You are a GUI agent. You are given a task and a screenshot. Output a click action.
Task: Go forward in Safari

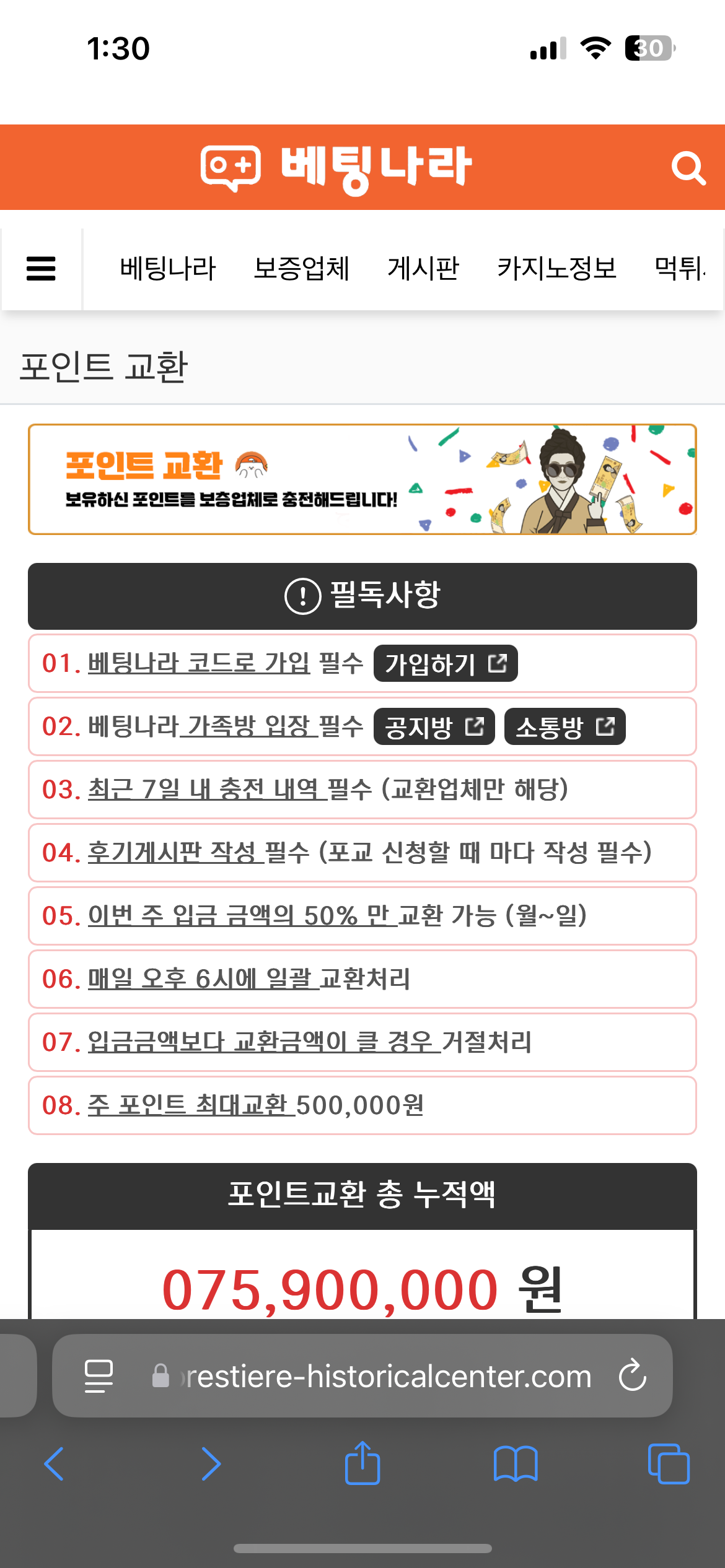pos(211,1464)
